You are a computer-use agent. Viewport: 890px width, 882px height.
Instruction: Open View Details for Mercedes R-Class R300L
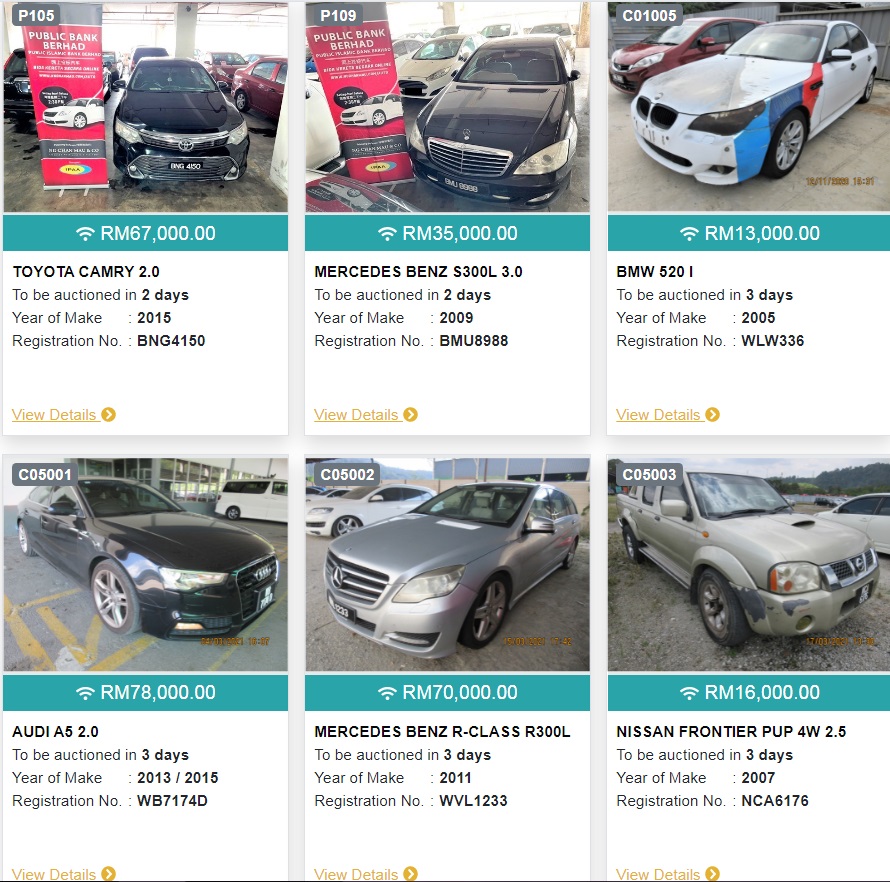pyautogui.click(x=366, y=874)
